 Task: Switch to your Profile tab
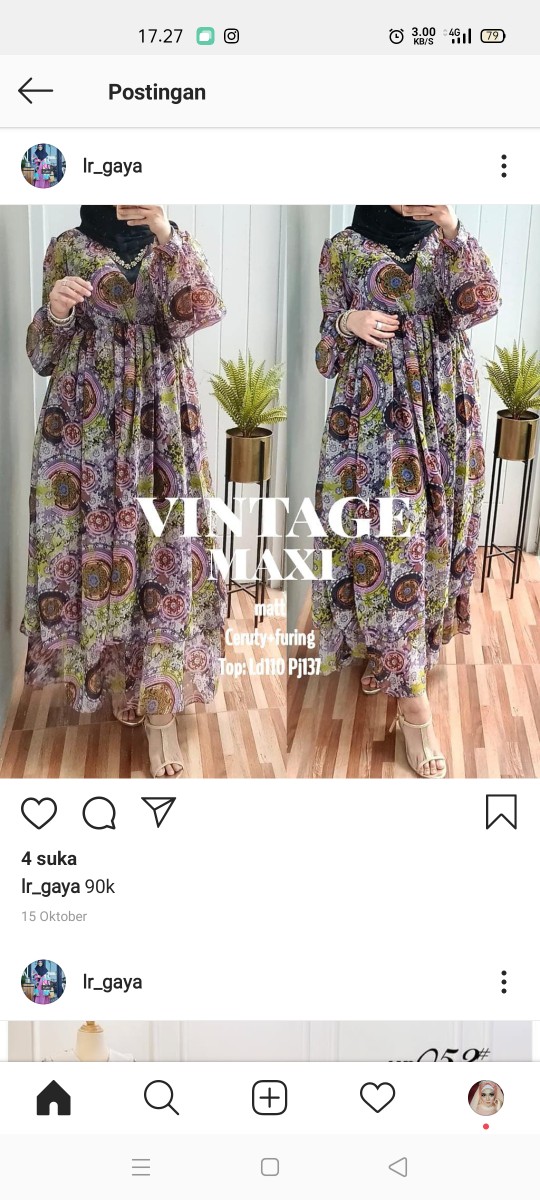(486, 1098)
